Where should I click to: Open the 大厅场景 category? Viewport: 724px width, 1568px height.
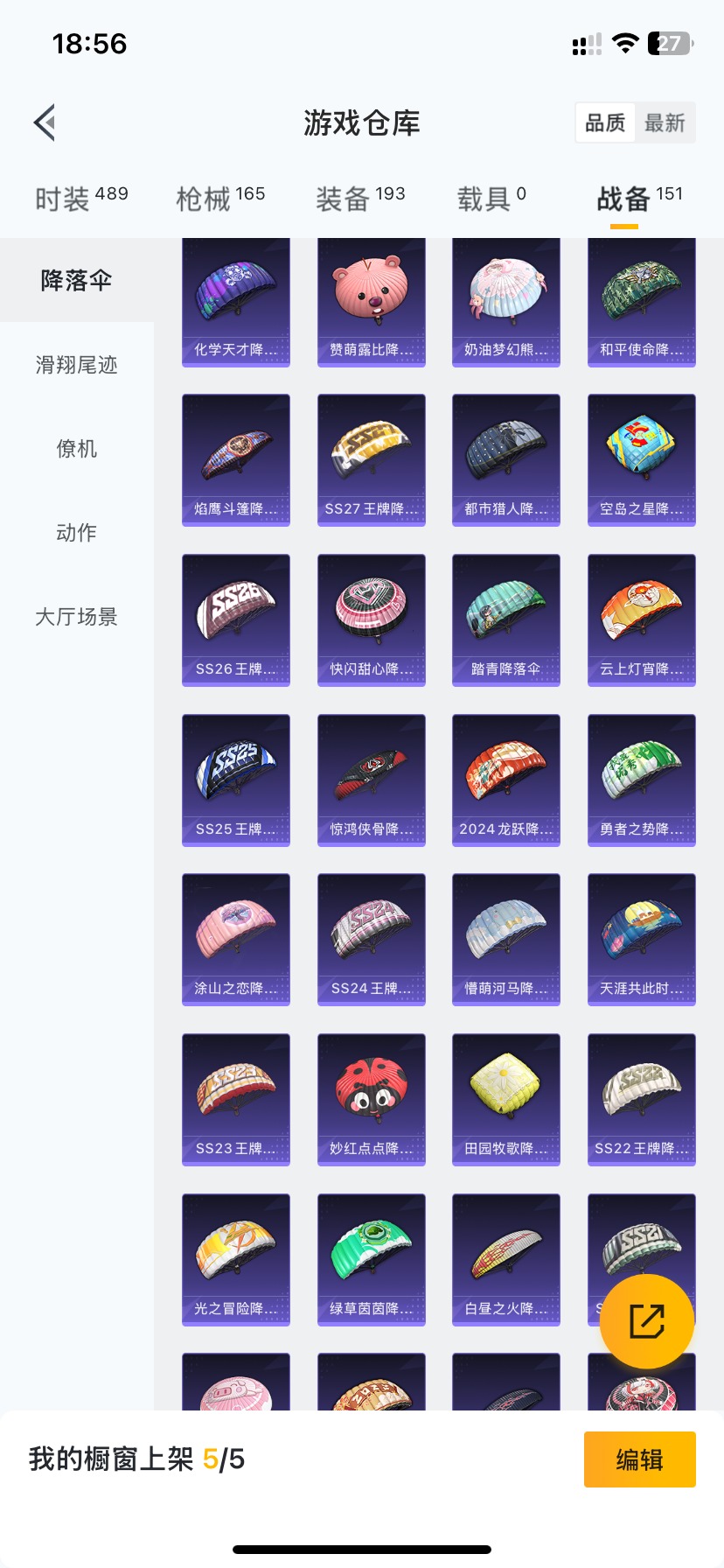(x=77, y=617)
